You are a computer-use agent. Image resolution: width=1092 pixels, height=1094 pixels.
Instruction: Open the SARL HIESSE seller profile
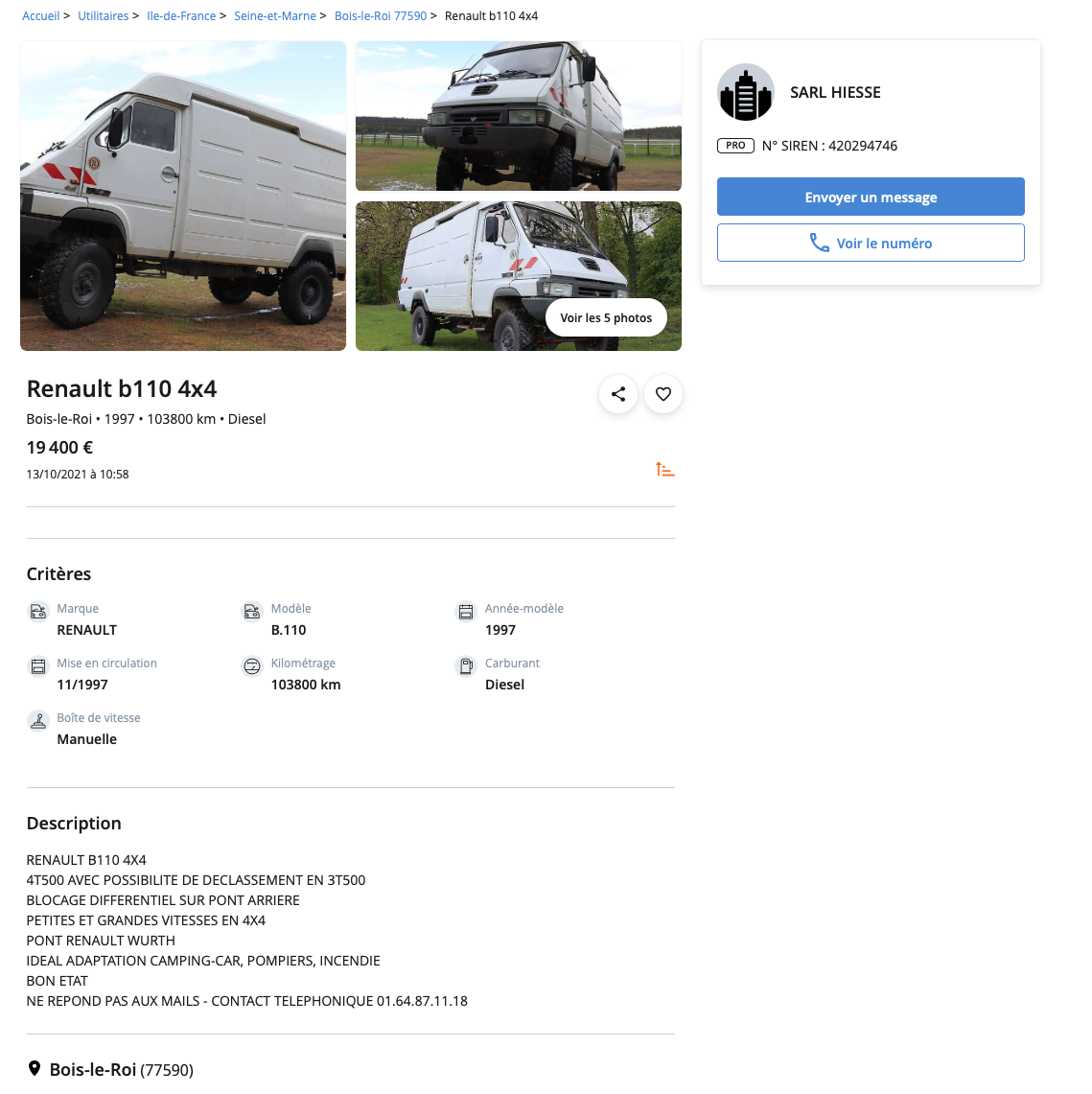[x=835, y=93]
